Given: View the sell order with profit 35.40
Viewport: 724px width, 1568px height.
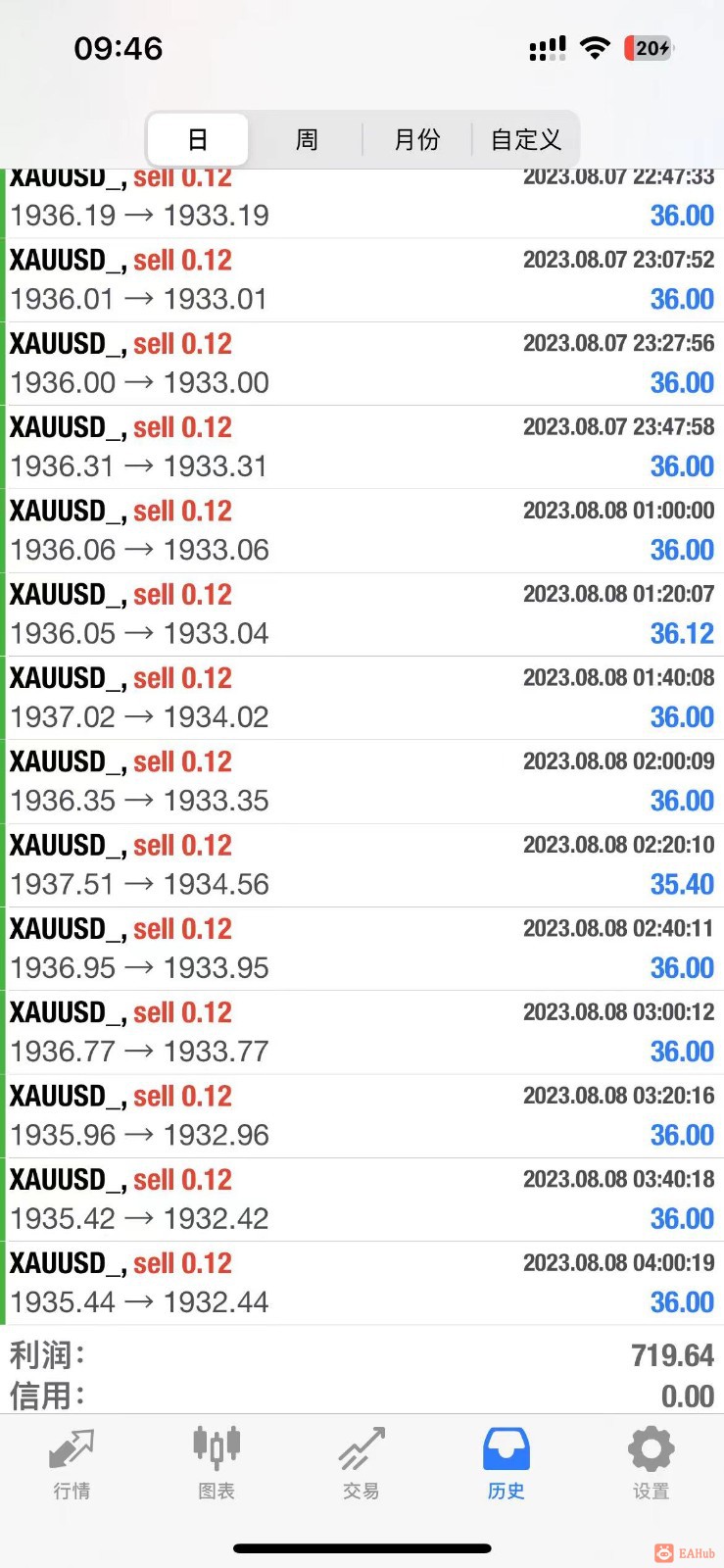Looking at the screenshot, I should coord(362,865).
